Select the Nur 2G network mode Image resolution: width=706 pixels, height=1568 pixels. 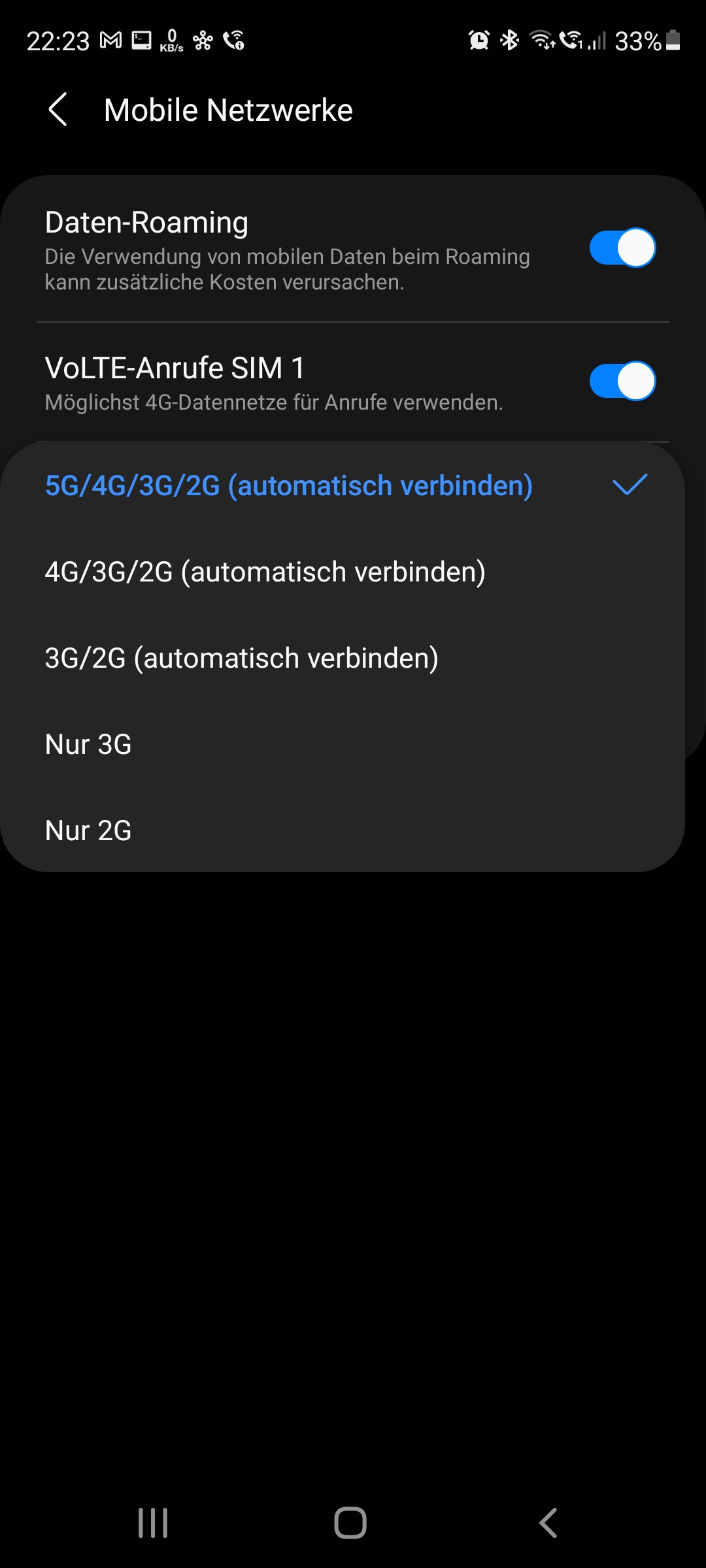tap(88, 830)
